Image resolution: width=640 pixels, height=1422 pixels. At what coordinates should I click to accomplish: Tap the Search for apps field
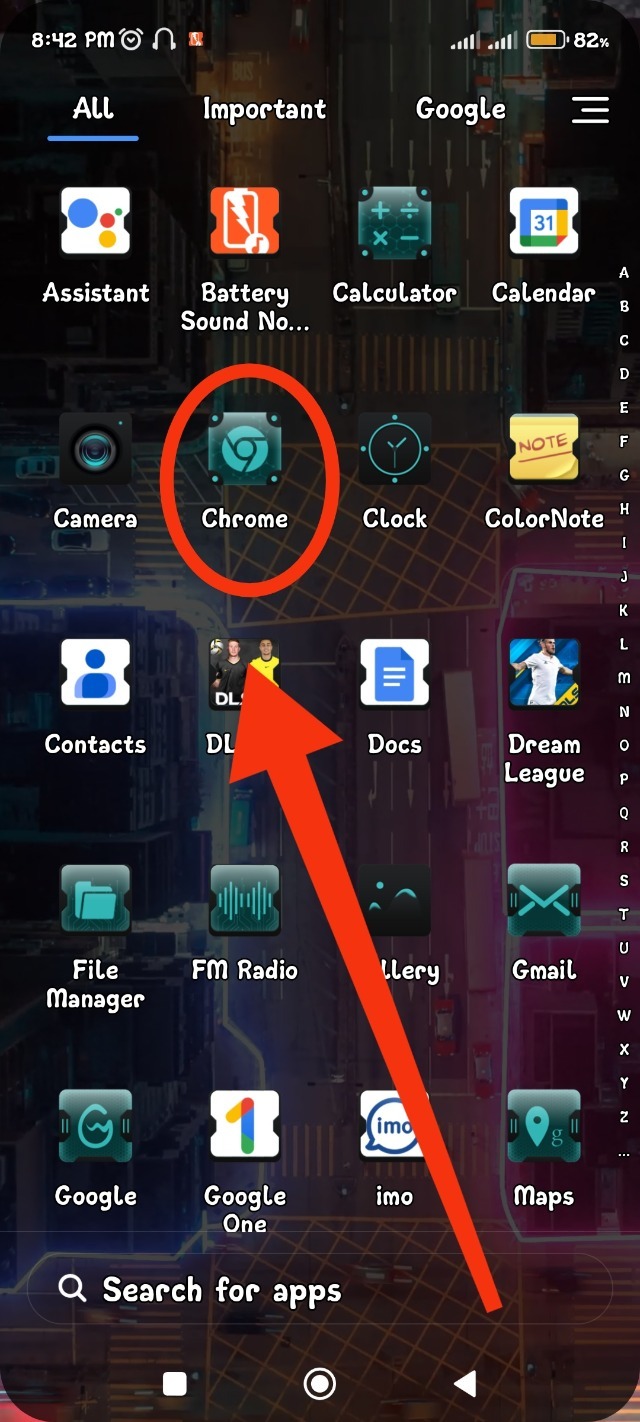pos(320,1290)
